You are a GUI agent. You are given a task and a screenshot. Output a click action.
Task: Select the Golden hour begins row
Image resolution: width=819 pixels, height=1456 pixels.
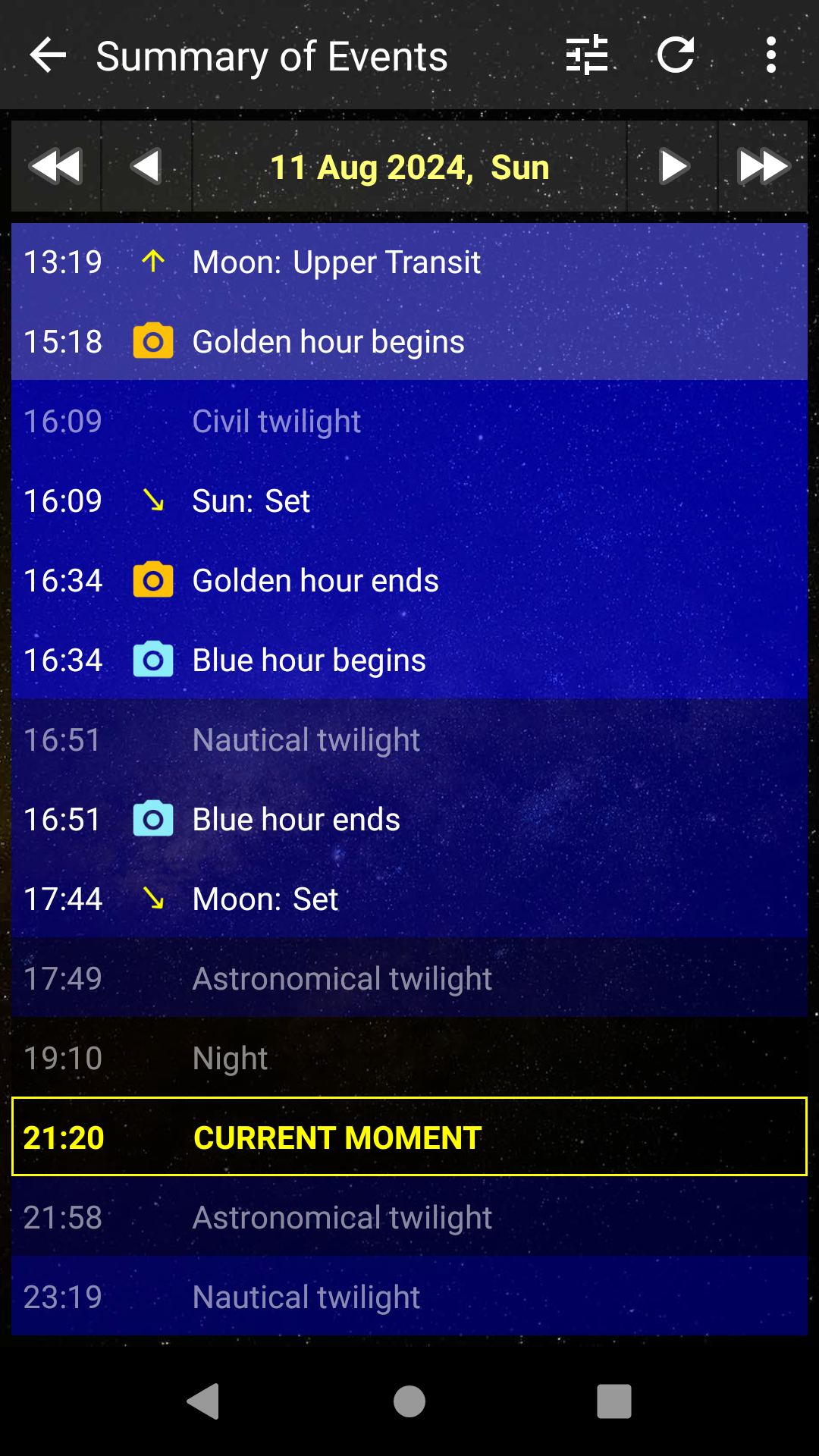click(409, 342)
